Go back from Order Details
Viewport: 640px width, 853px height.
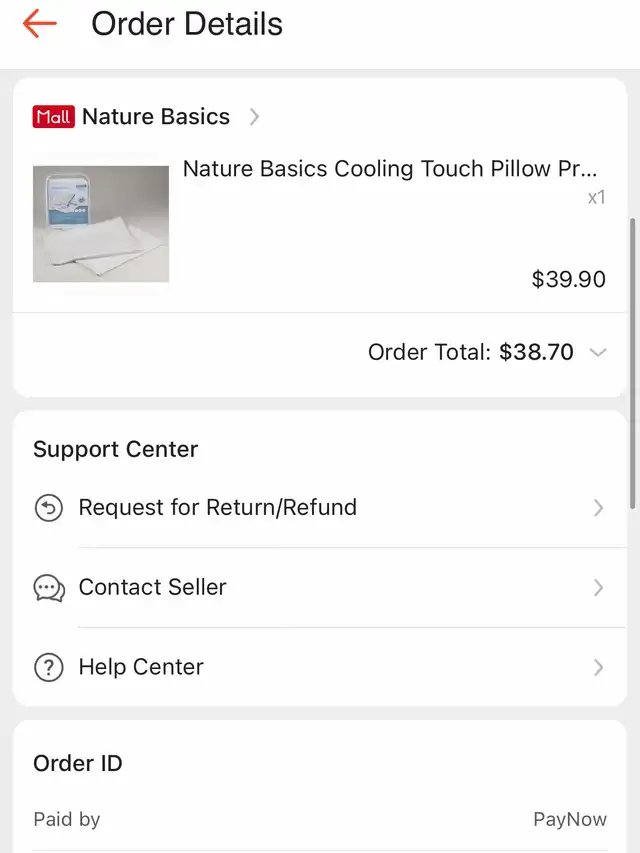point(40,24)
